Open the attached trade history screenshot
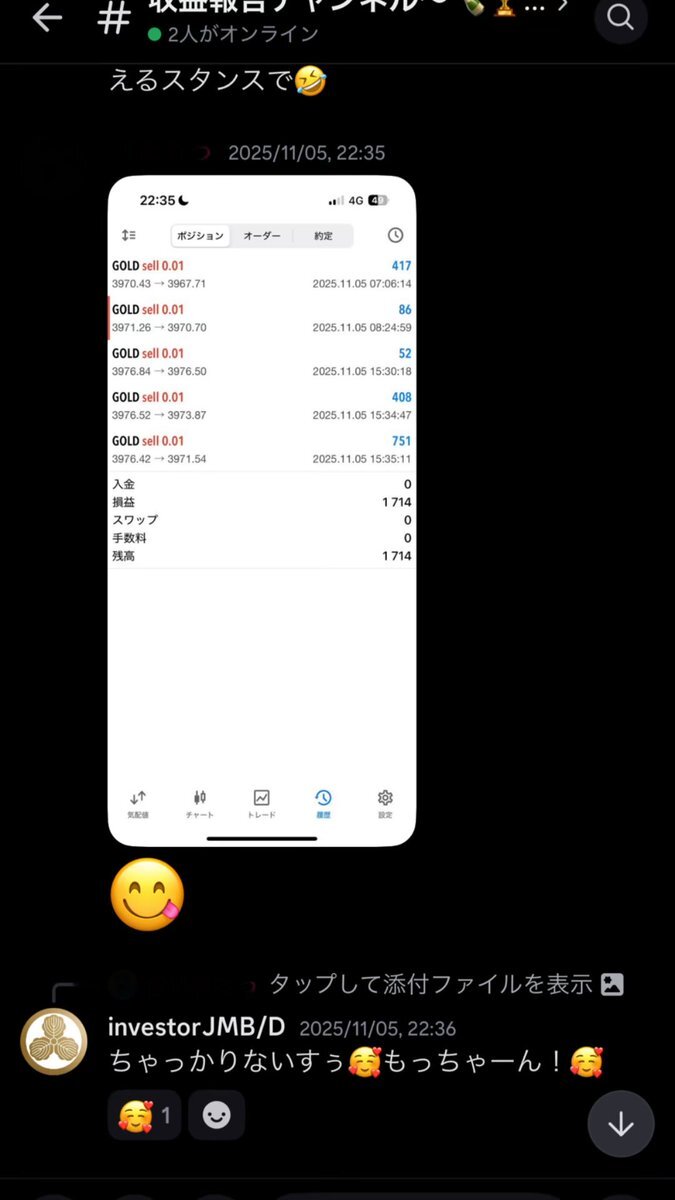 [262, 511]
